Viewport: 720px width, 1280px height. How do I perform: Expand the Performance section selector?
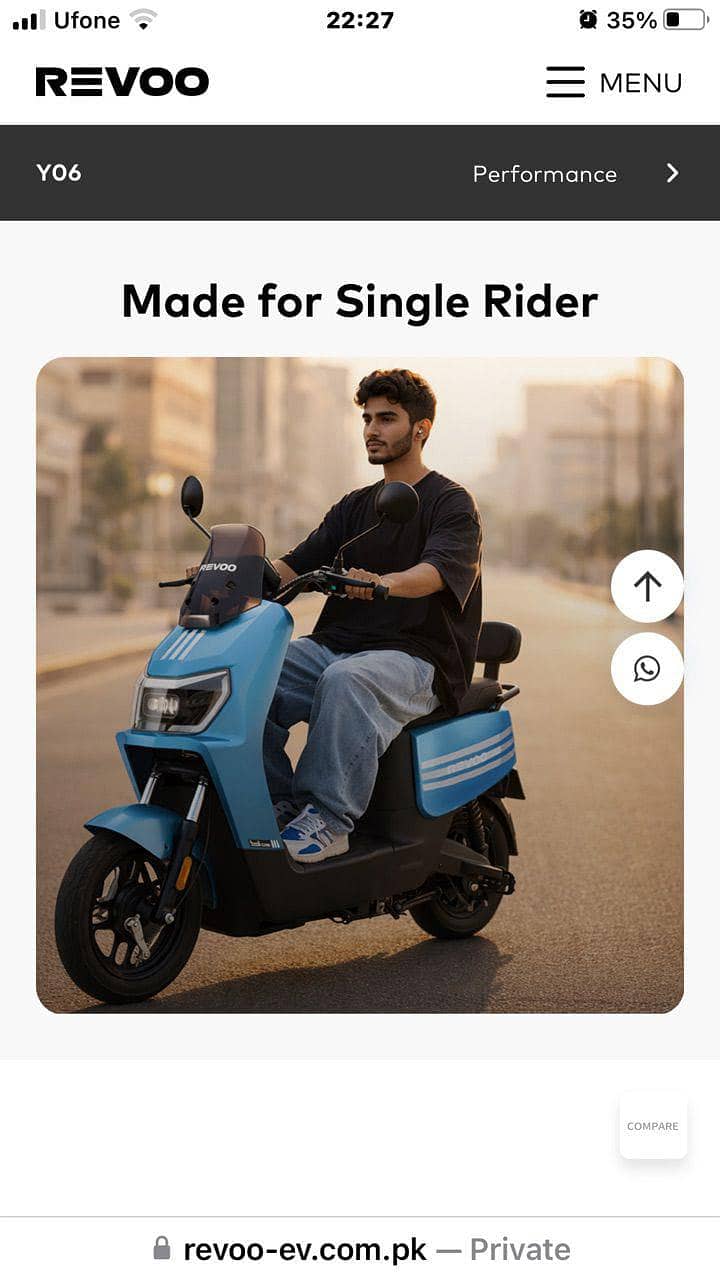pos(575,174)
